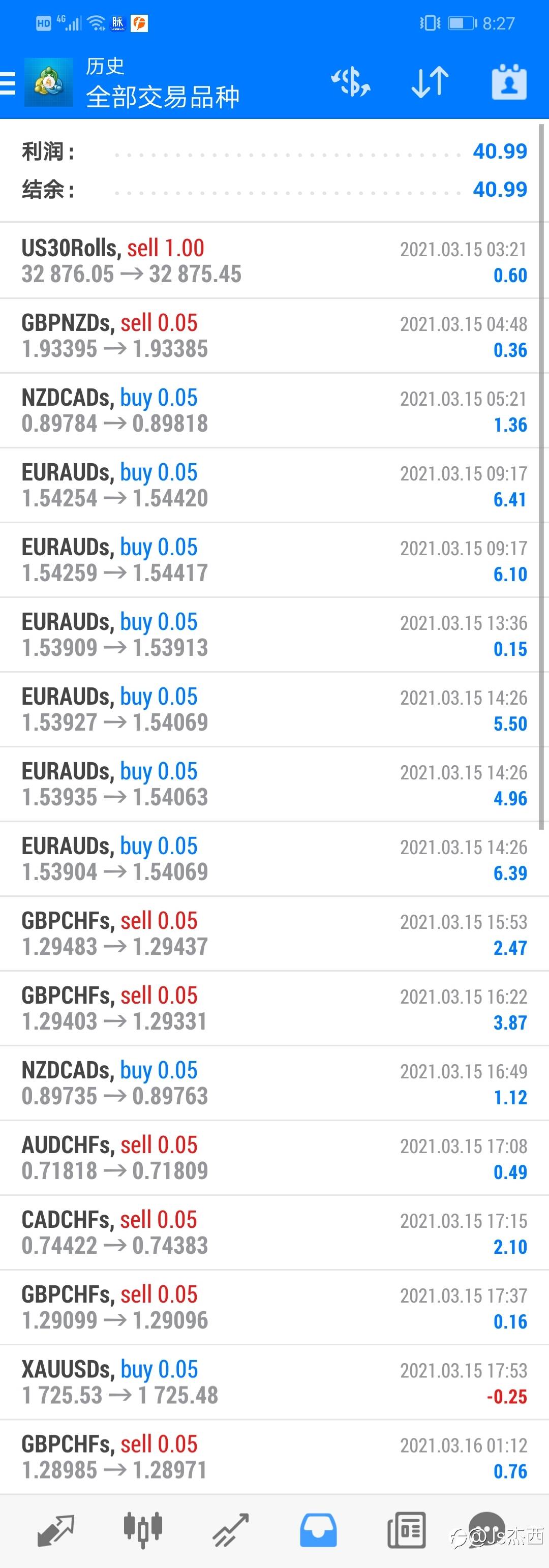549x1568 pixels.
Task: Switch to the Trade tab
Action: [x=231, y=1529]
